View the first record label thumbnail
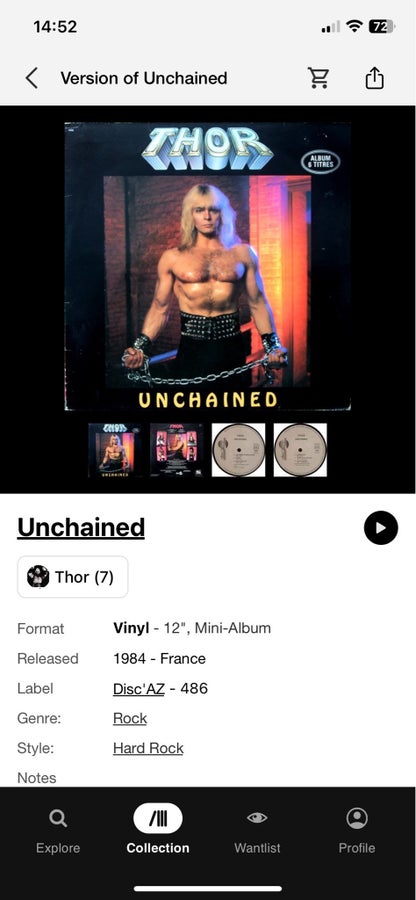 pyautogui.click(x=238, y=450)
